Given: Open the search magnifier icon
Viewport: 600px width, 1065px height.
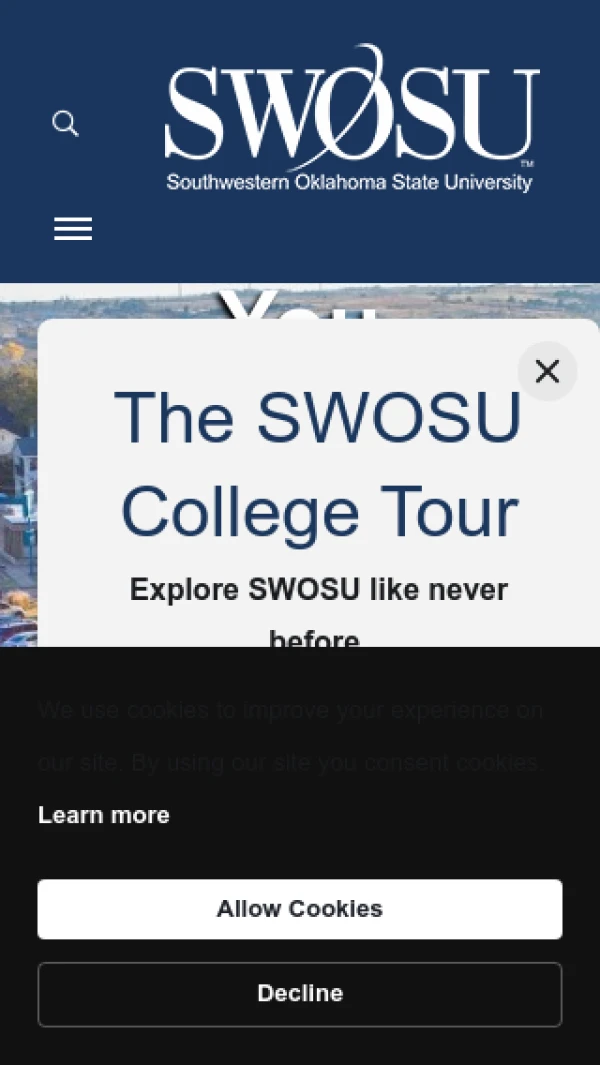Looking at the screenshot, I should pyautogui.click(x=65, y=124).
